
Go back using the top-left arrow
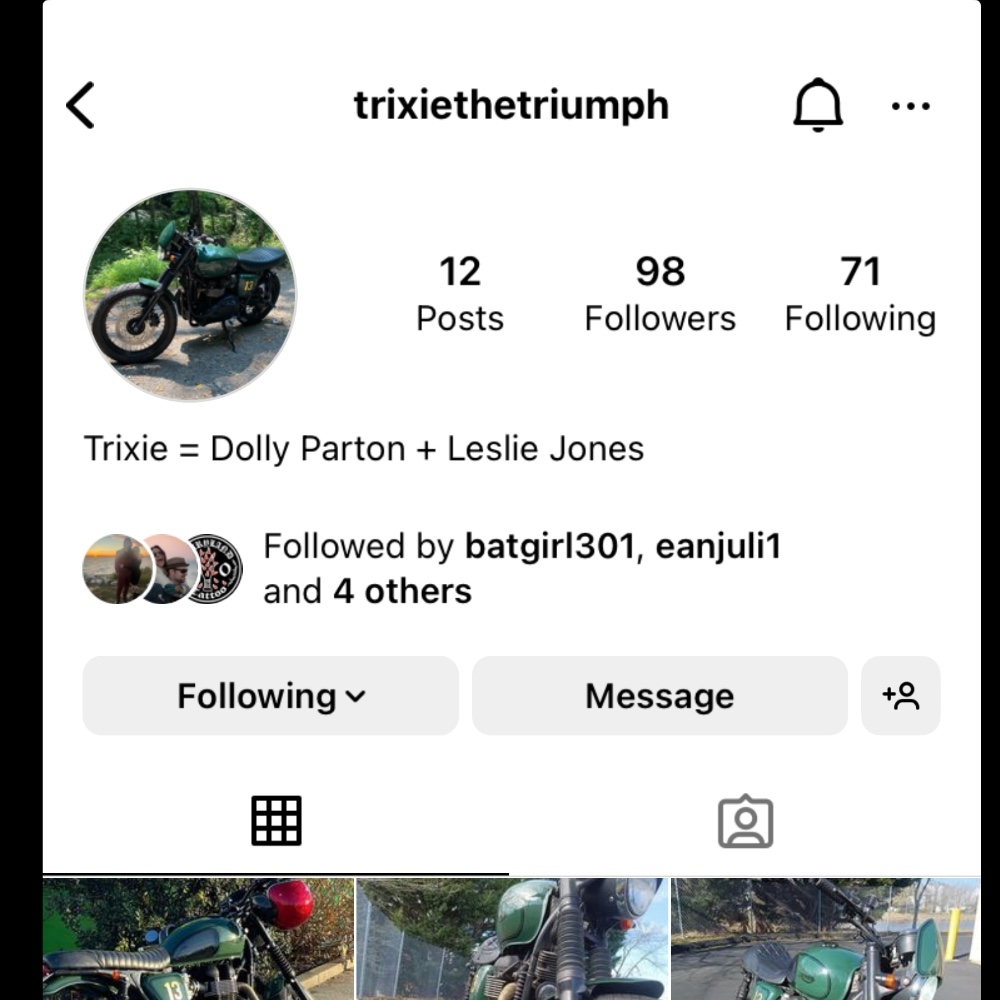[80, 105]
